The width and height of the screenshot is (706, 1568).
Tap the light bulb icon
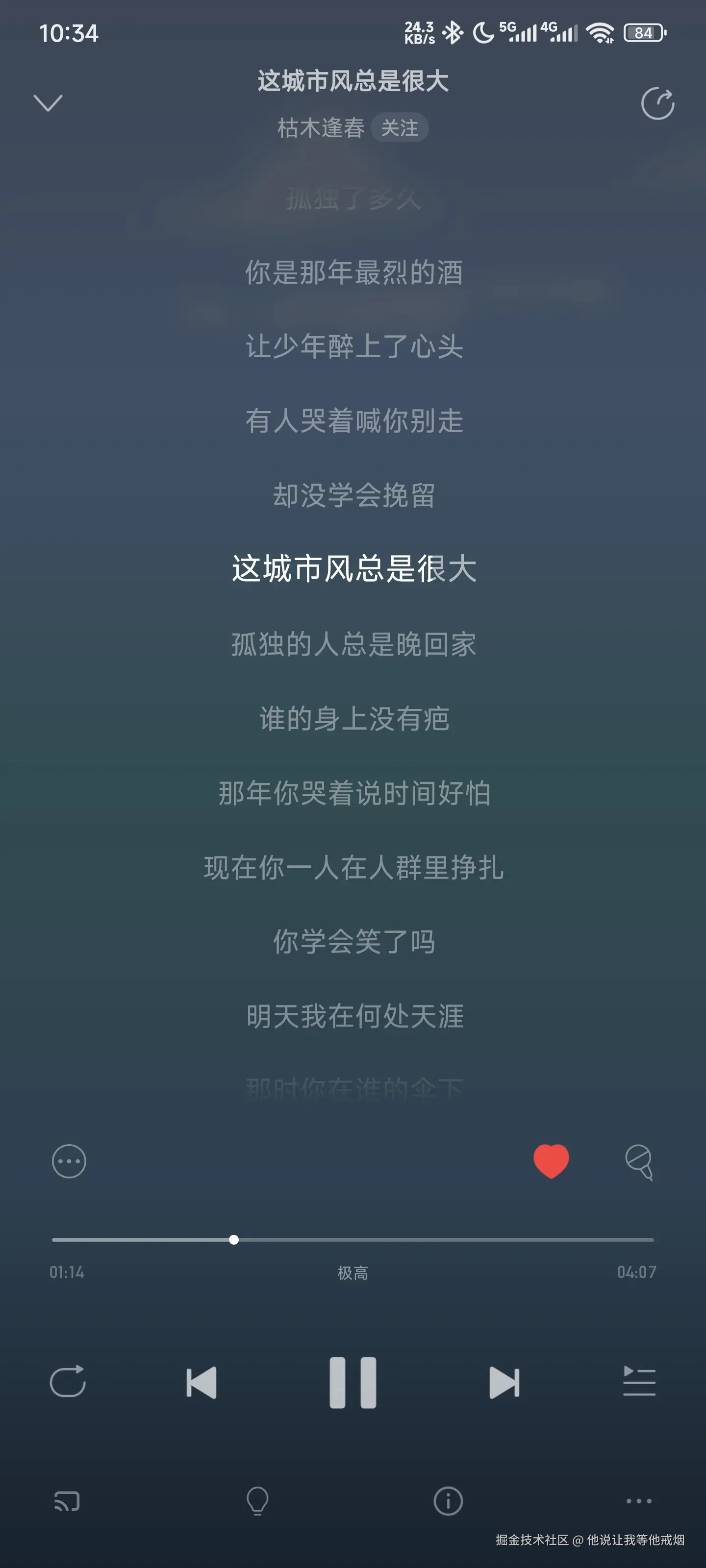[257, 1501]
